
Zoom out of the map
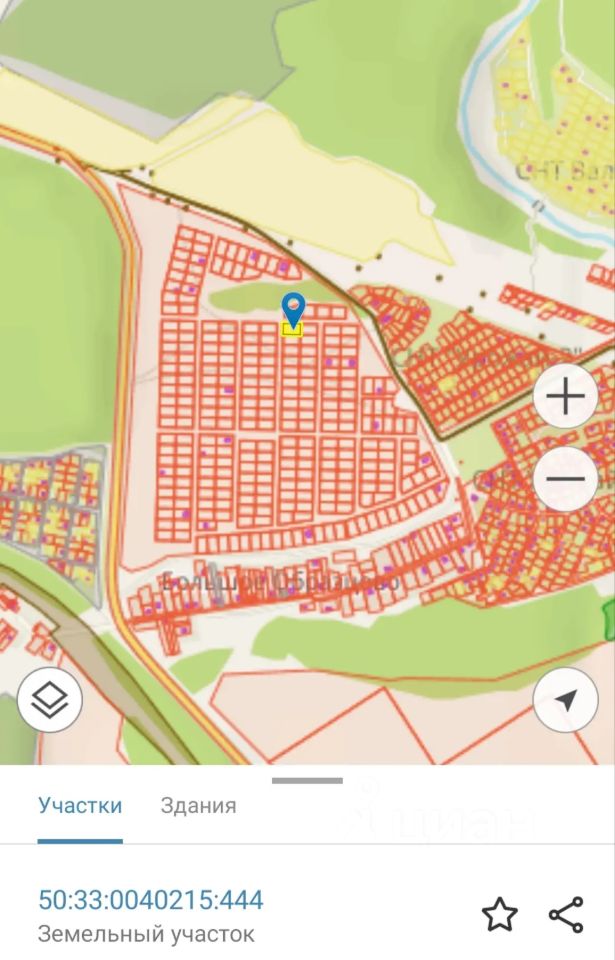[x=565, y=479]
